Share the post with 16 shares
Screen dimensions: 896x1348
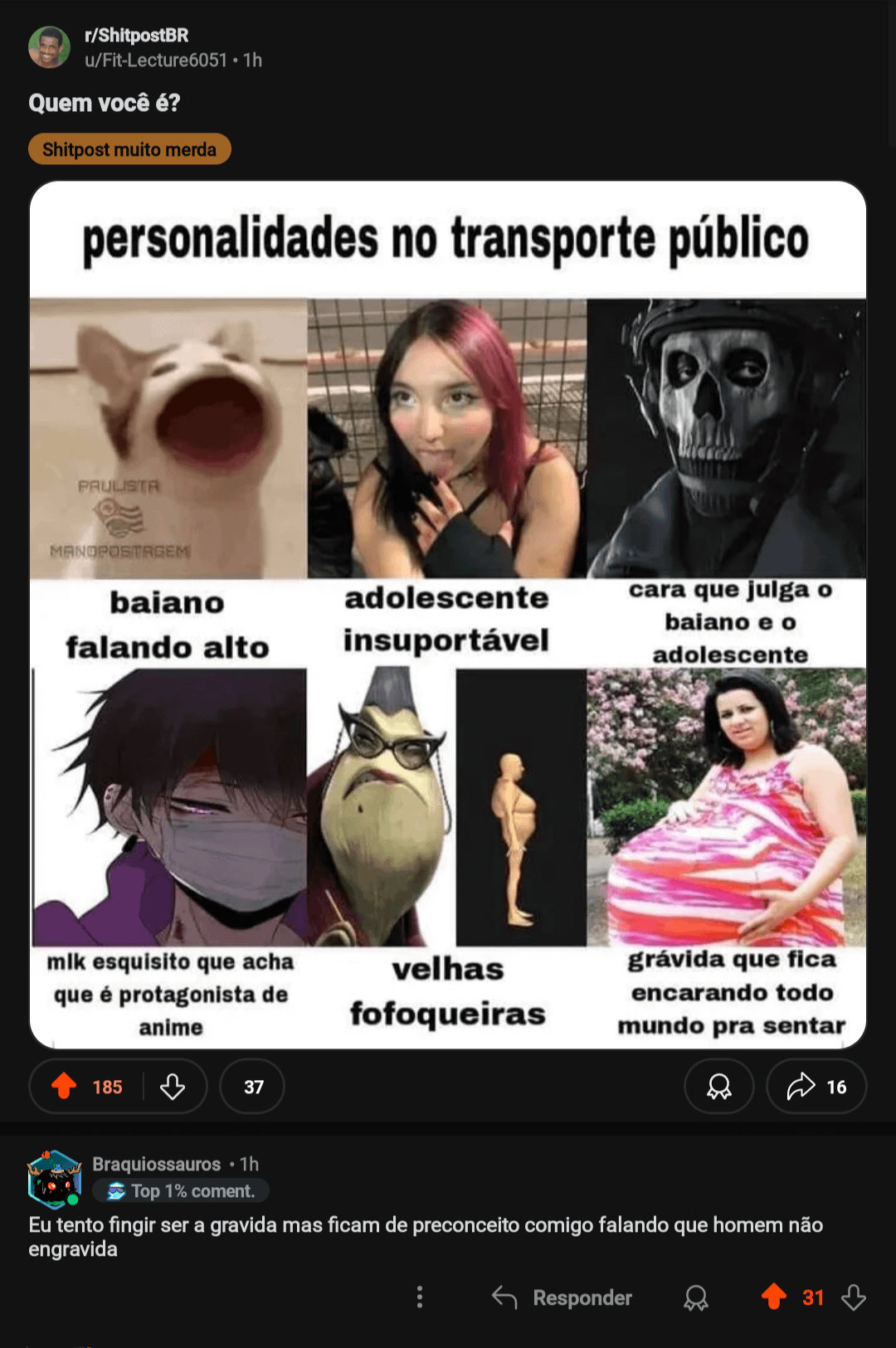(x=816, y=1087)
